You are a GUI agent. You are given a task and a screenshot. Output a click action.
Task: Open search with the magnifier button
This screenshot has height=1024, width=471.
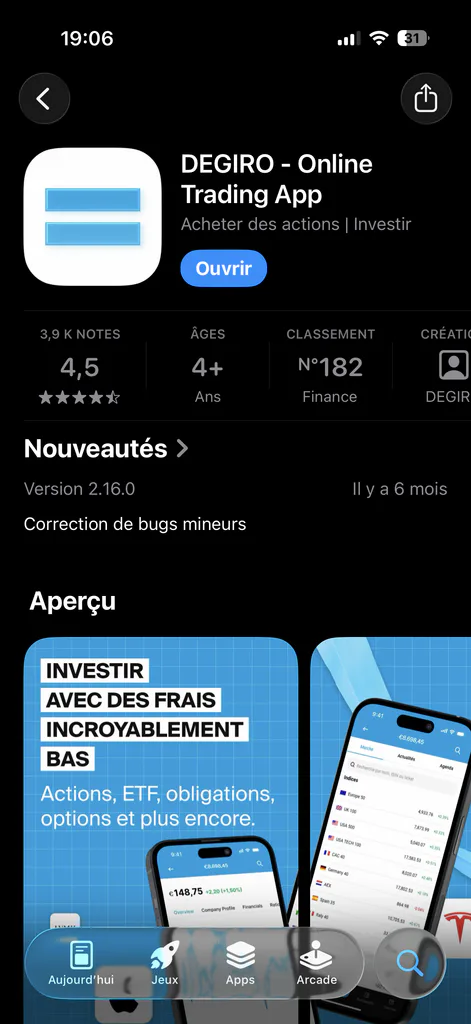(410, 963)
